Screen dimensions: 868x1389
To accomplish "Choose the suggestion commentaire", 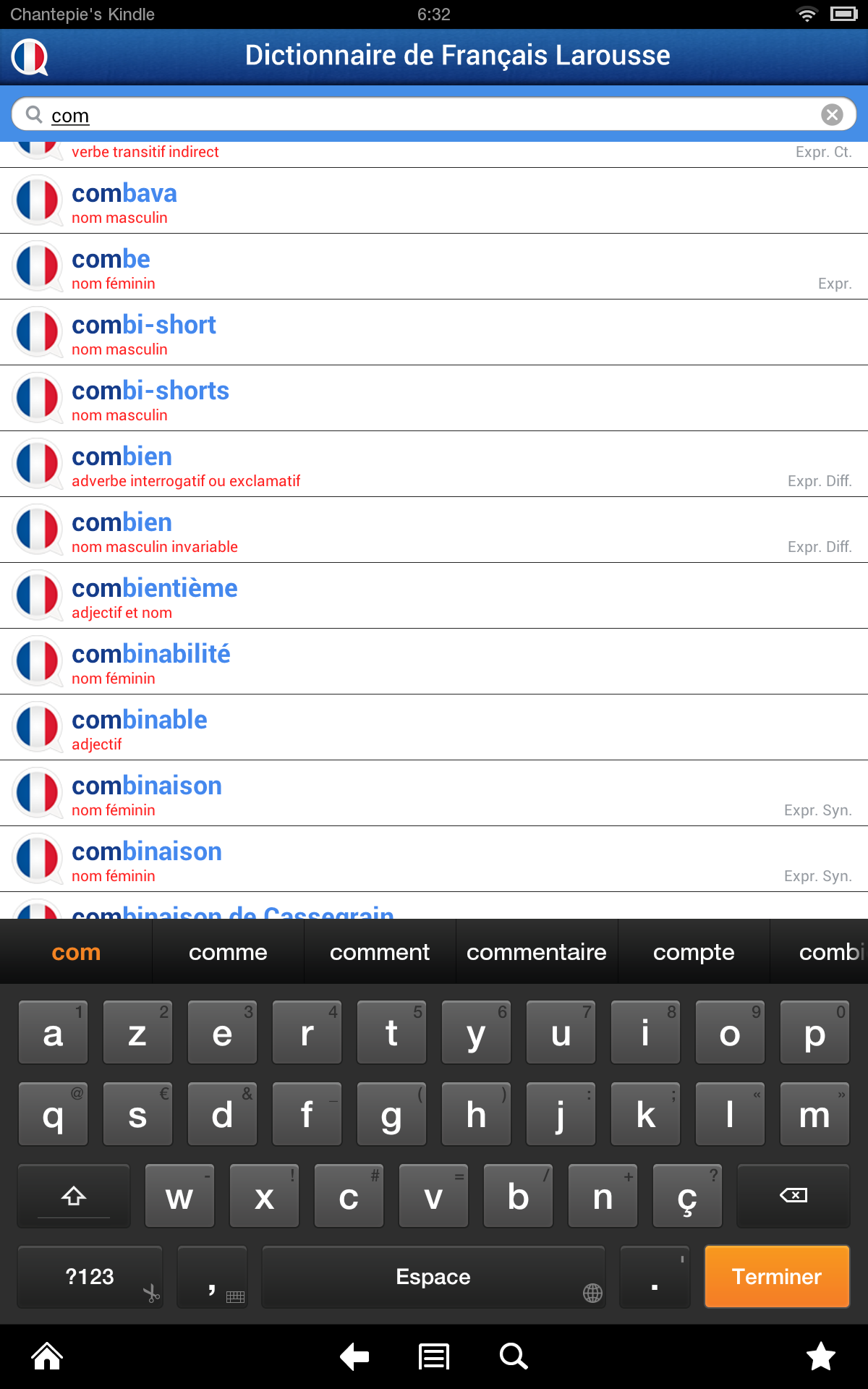I will click(536, 952).
